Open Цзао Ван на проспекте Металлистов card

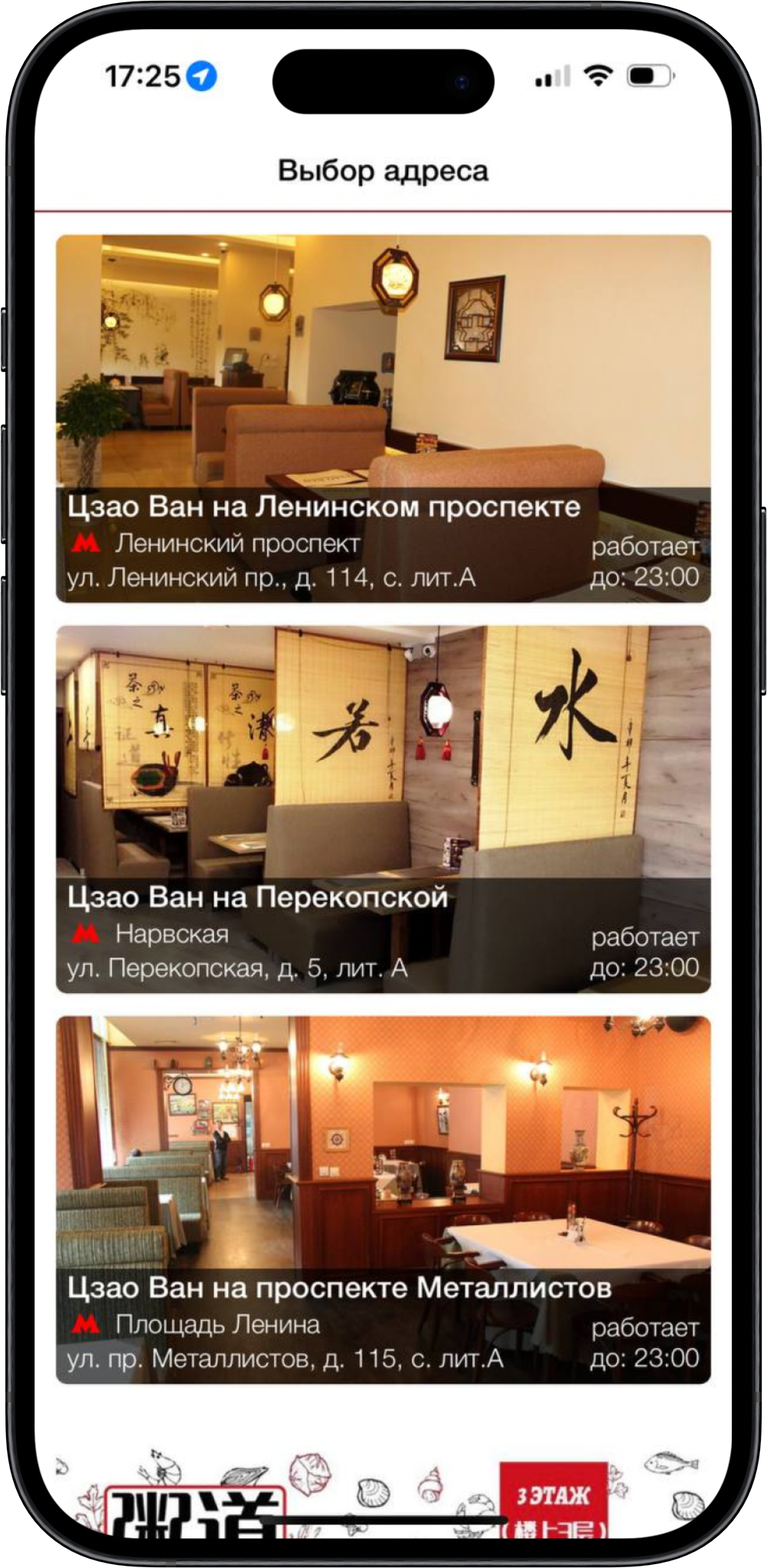coord(383,1199)
